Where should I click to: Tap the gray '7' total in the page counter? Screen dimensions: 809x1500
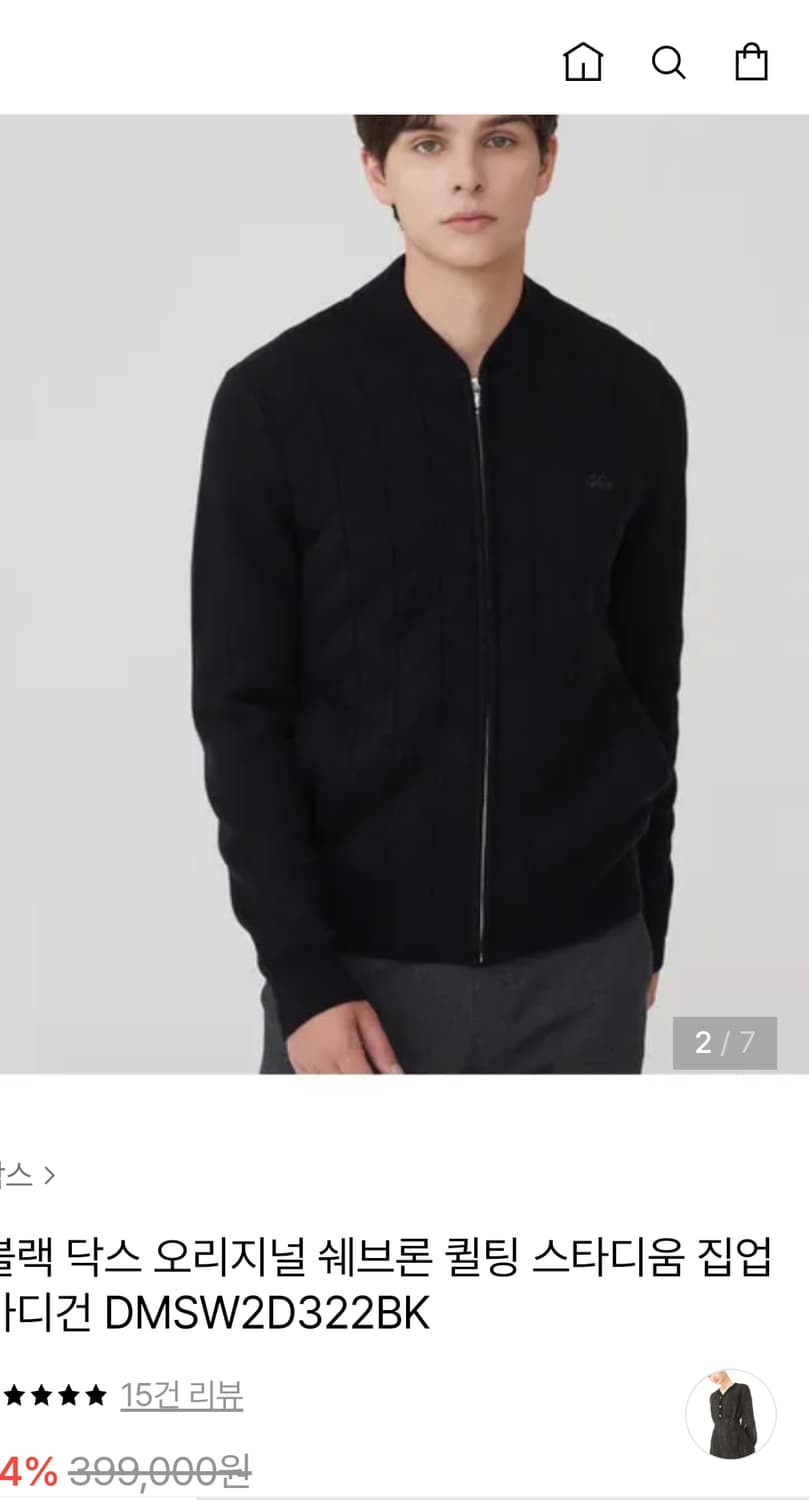click(746, 1043)
